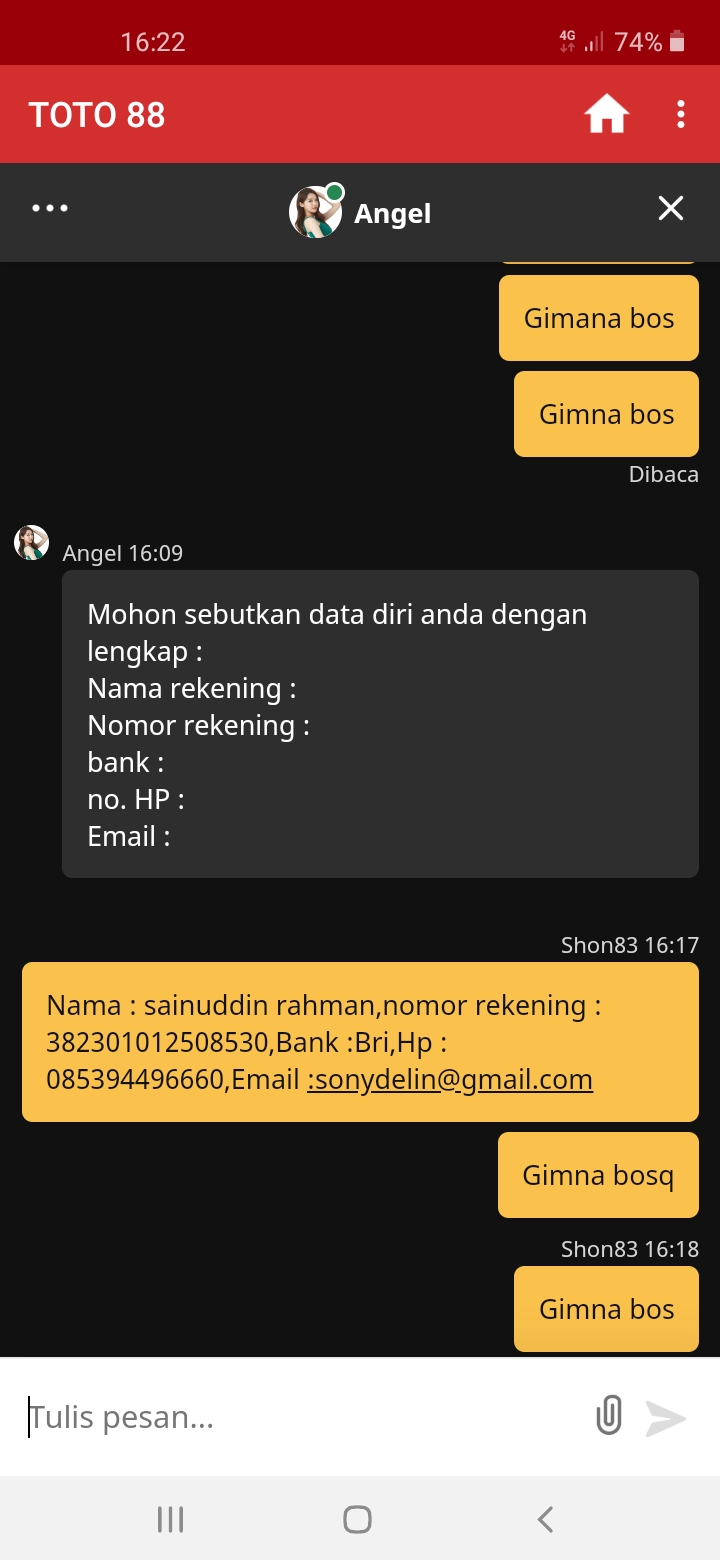This screenshot has width=720, height=1560.
Task: Go back using the system back button
Action: coord(545,1520)
